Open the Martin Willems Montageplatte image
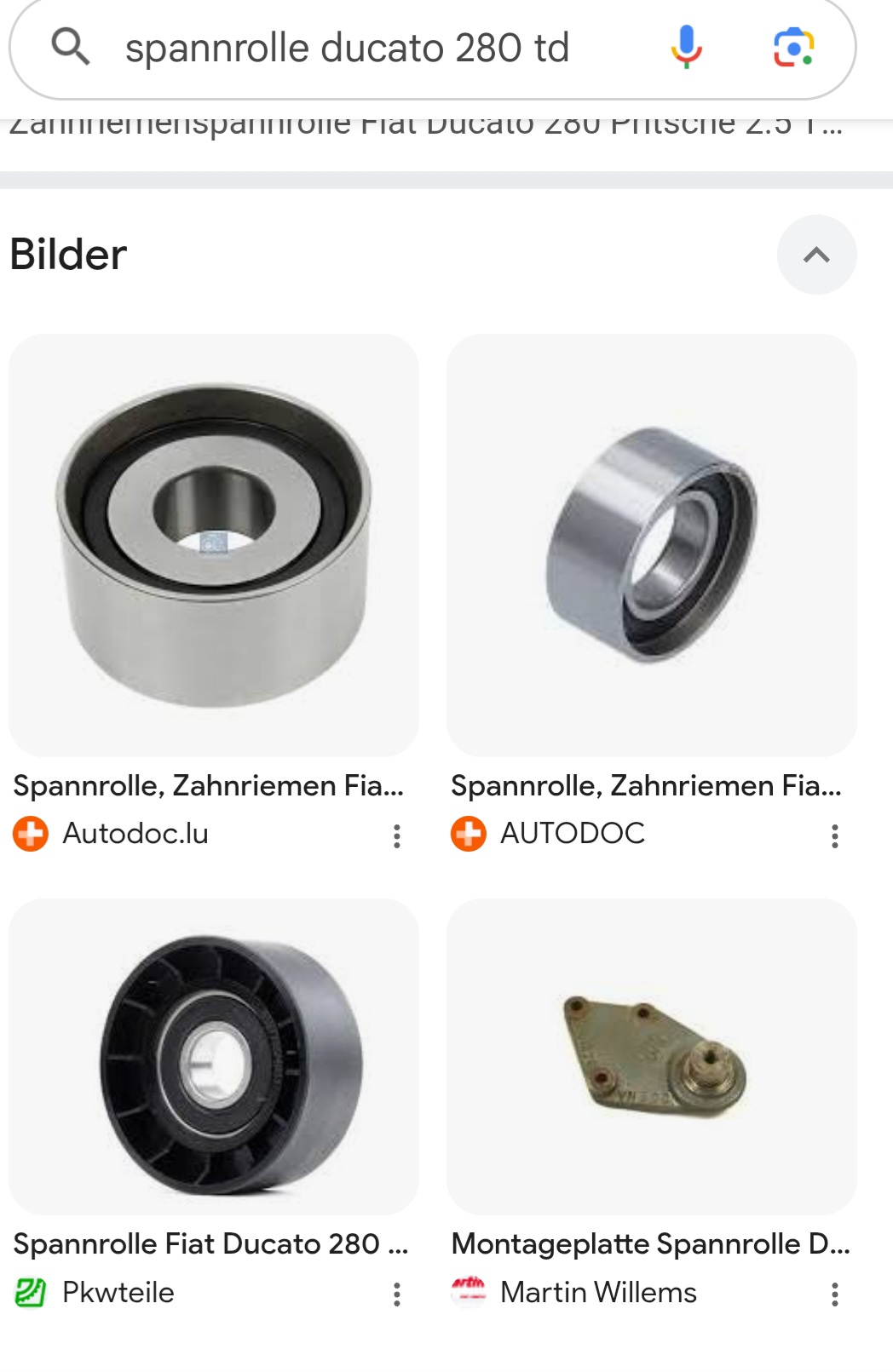Screen dimensions: 893x1372 (x=651, y=1057)
